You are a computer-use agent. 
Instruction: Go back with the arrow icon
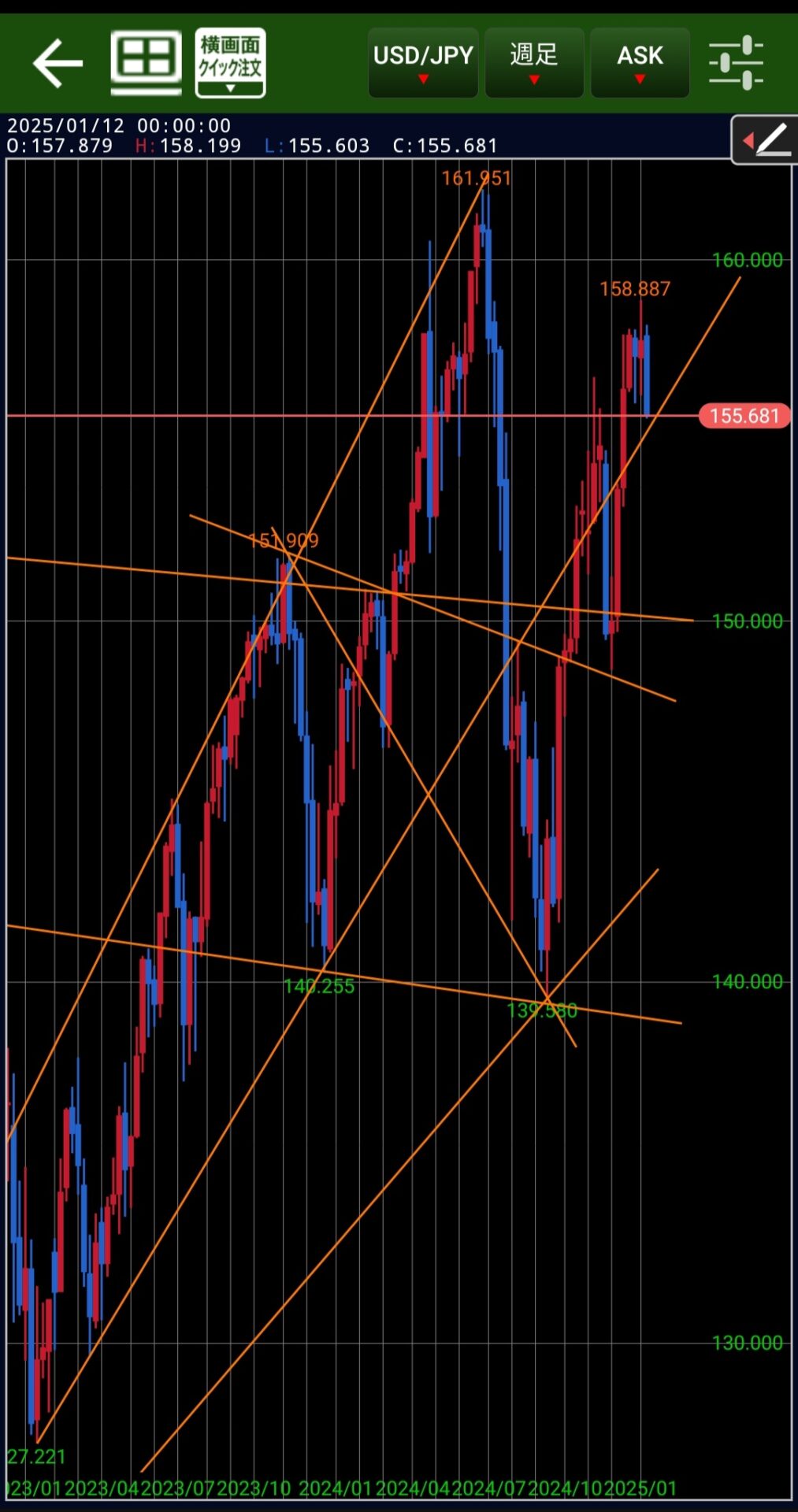coord(58,63)
